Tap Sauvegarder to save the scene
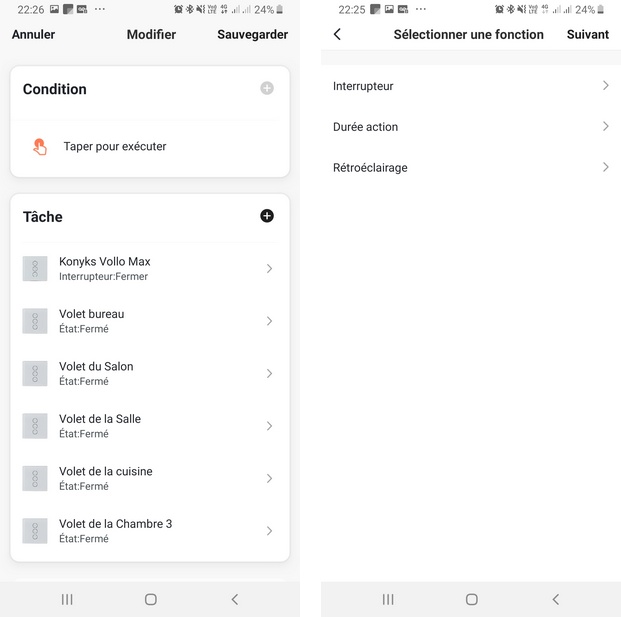 click(252, 34)
